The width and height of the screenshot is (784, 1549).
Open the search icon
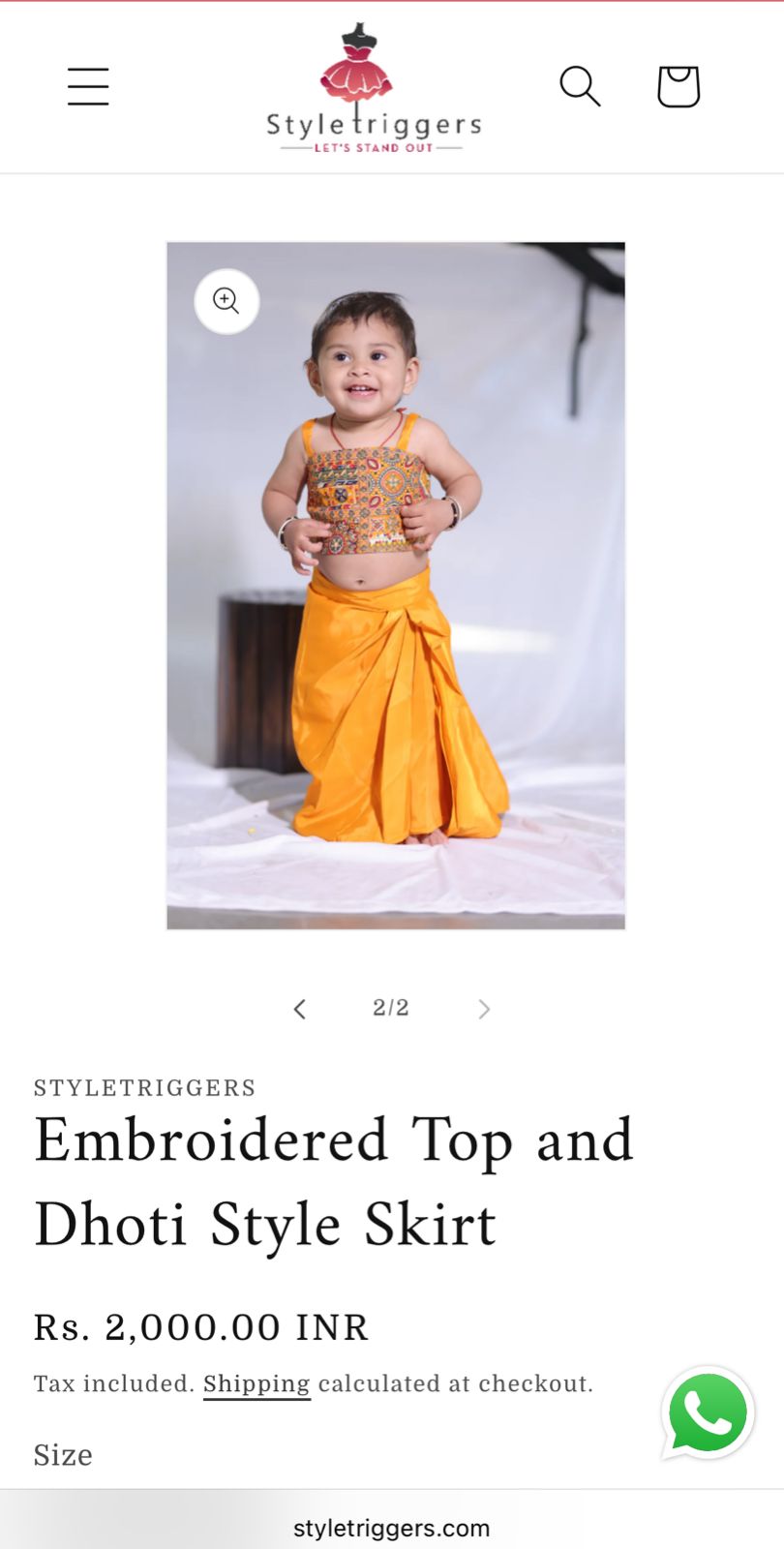580,86
